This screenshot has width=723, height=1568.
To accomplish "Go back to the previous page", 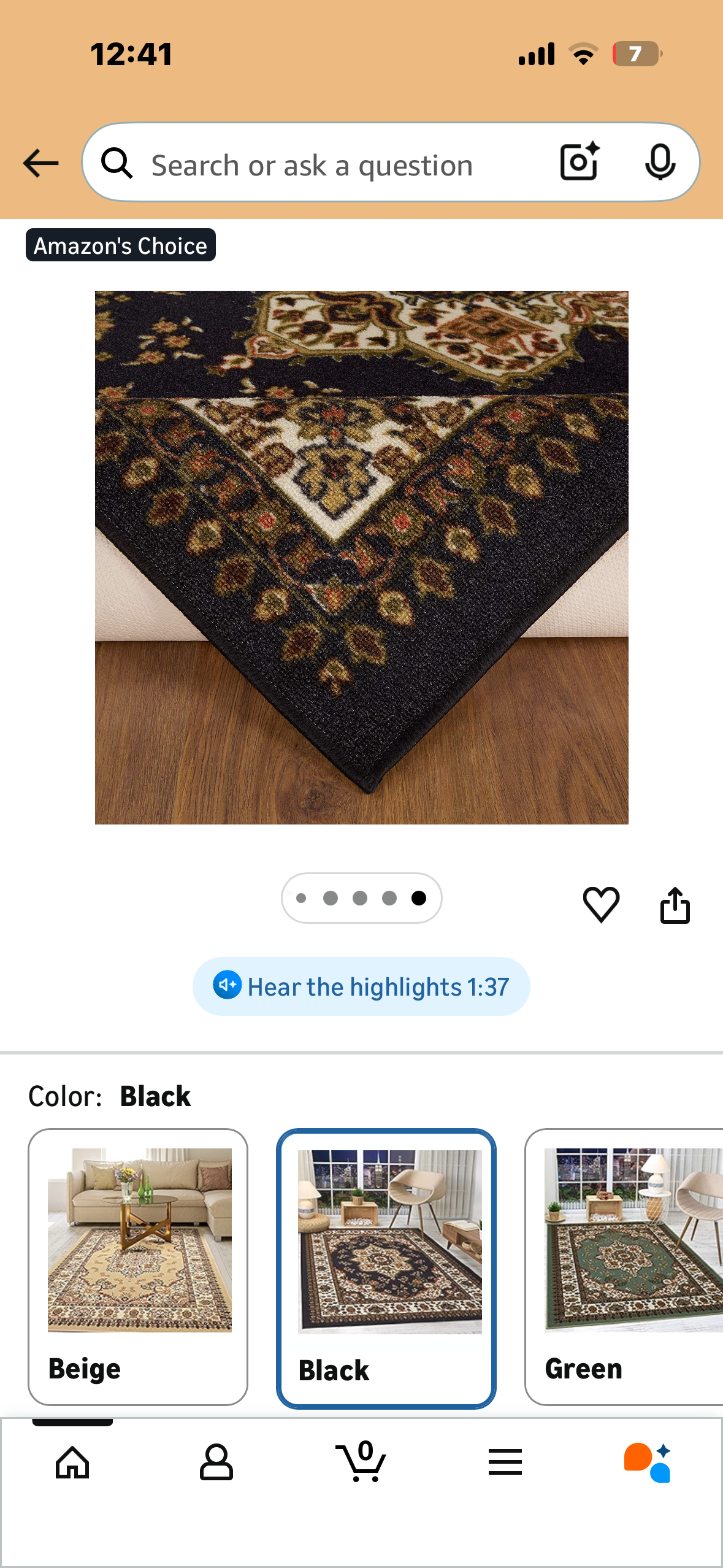I will pos(40,163).
